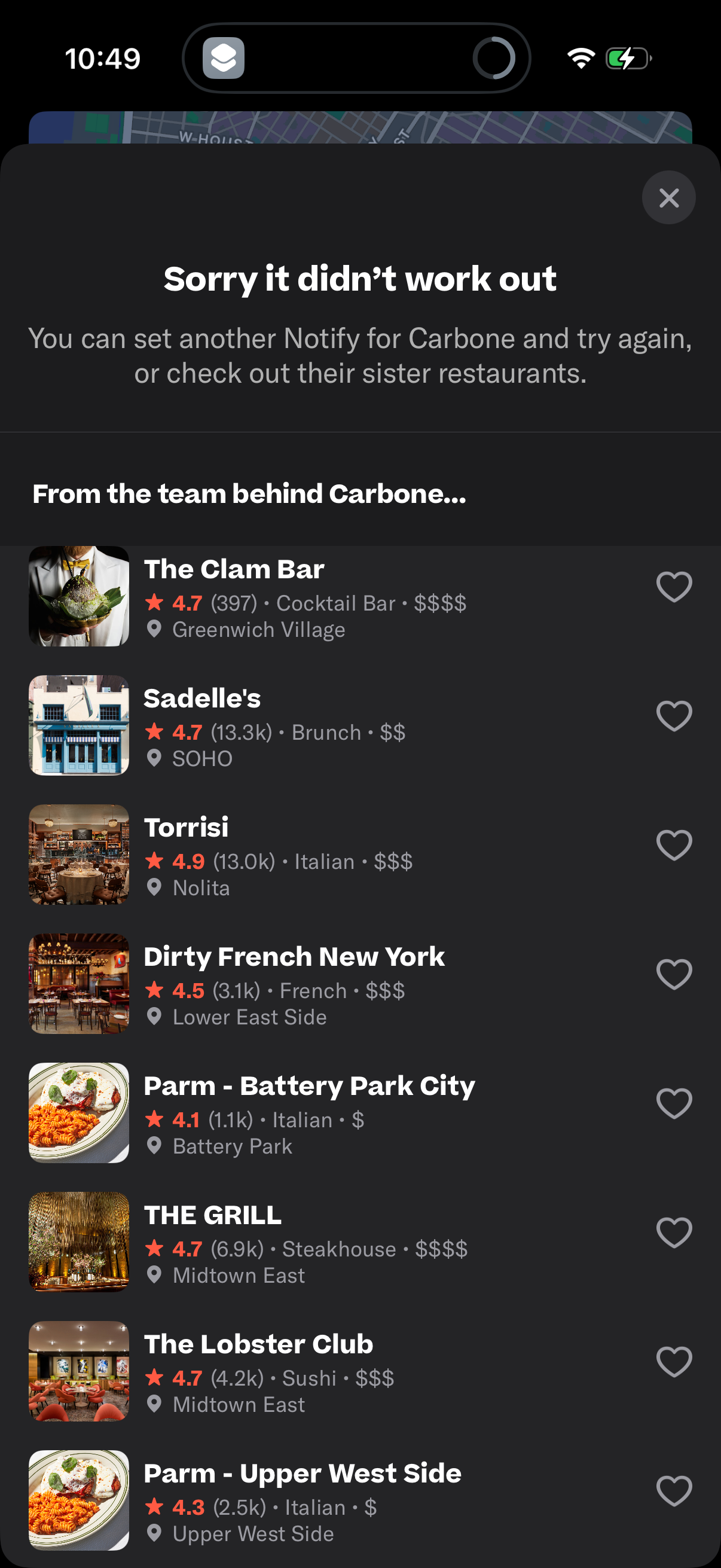Viewport: 721px width, 1568px height.
Task: Toggle heart on Torrisi
Action: [675, 844]
